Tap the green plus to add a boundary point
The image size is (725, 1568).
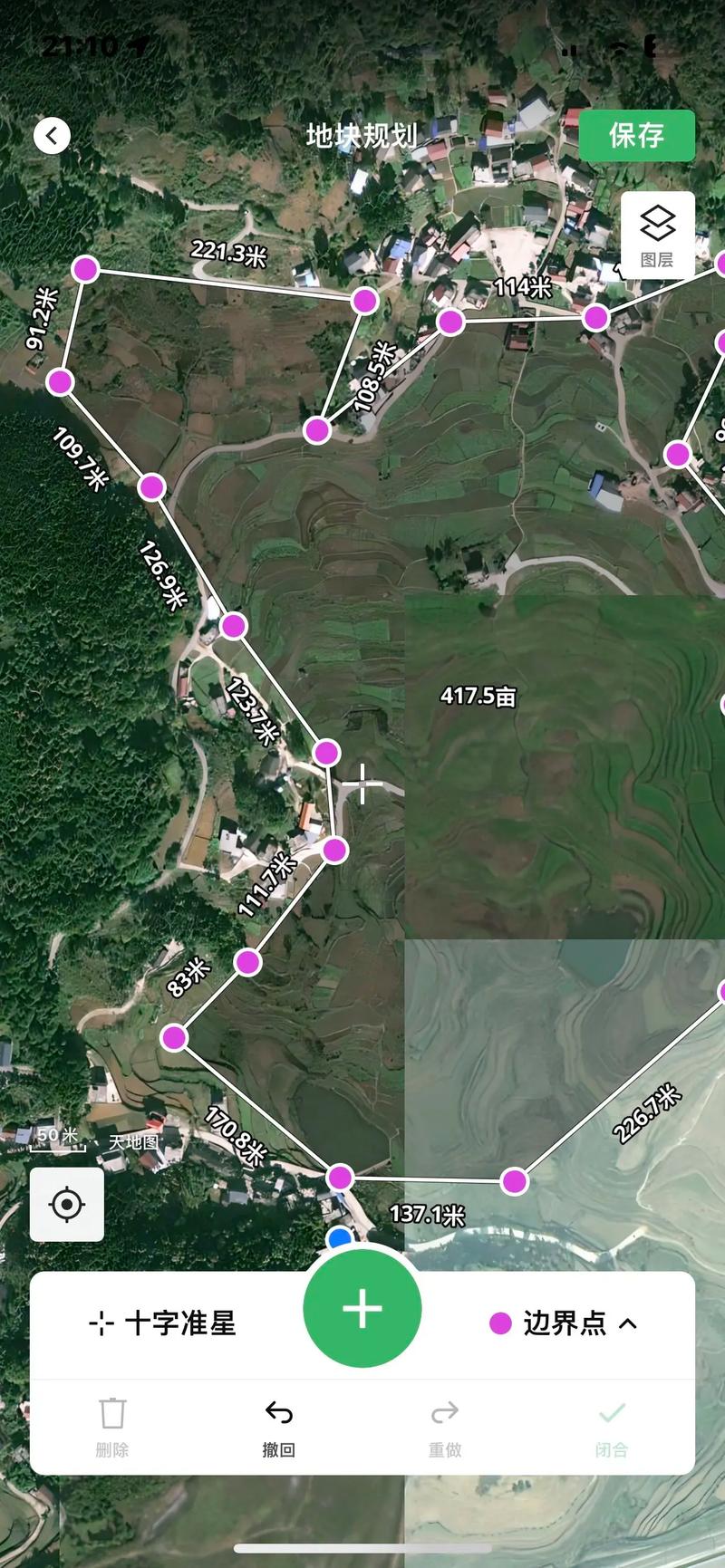coord(362,1308)
